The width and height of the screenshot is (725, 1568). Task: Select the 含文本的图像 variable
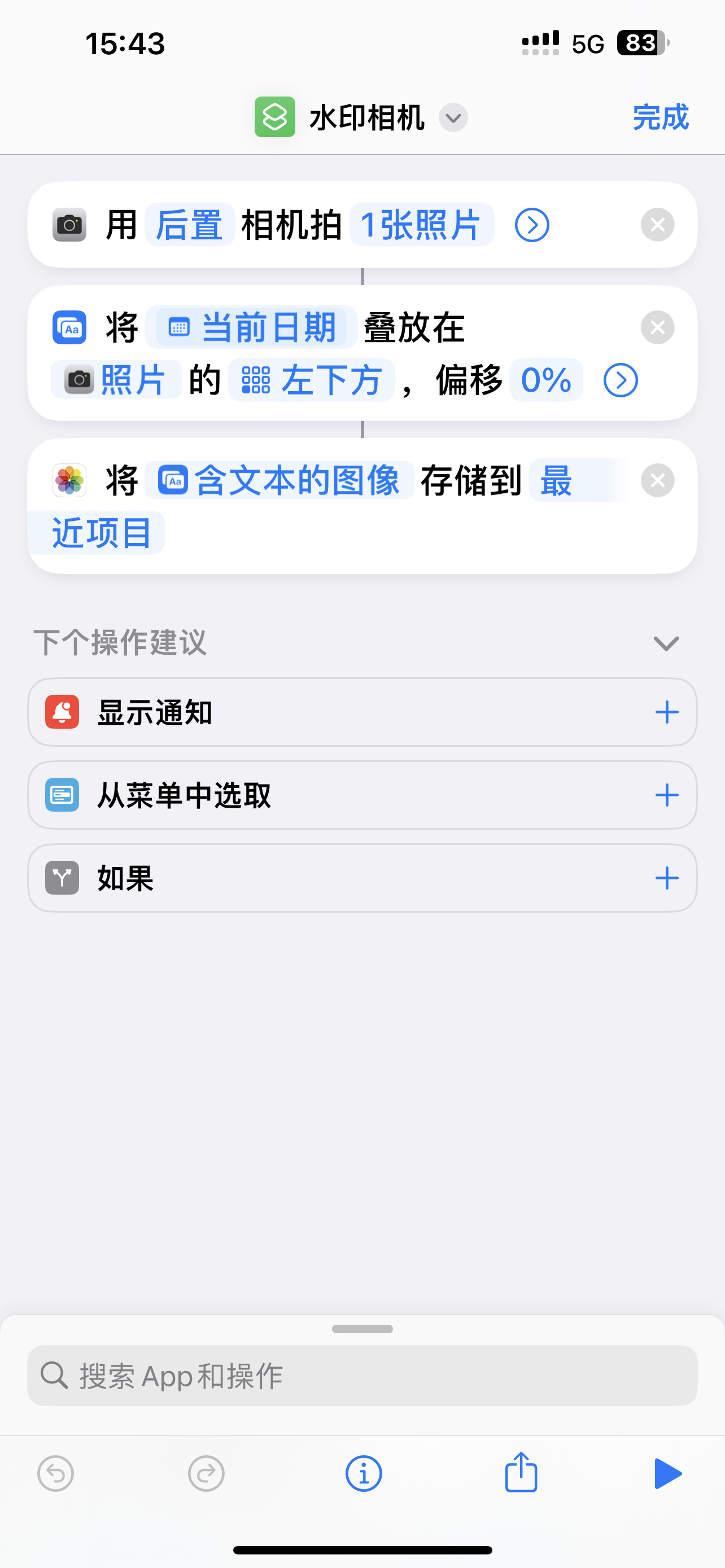[x=280, y=480]
